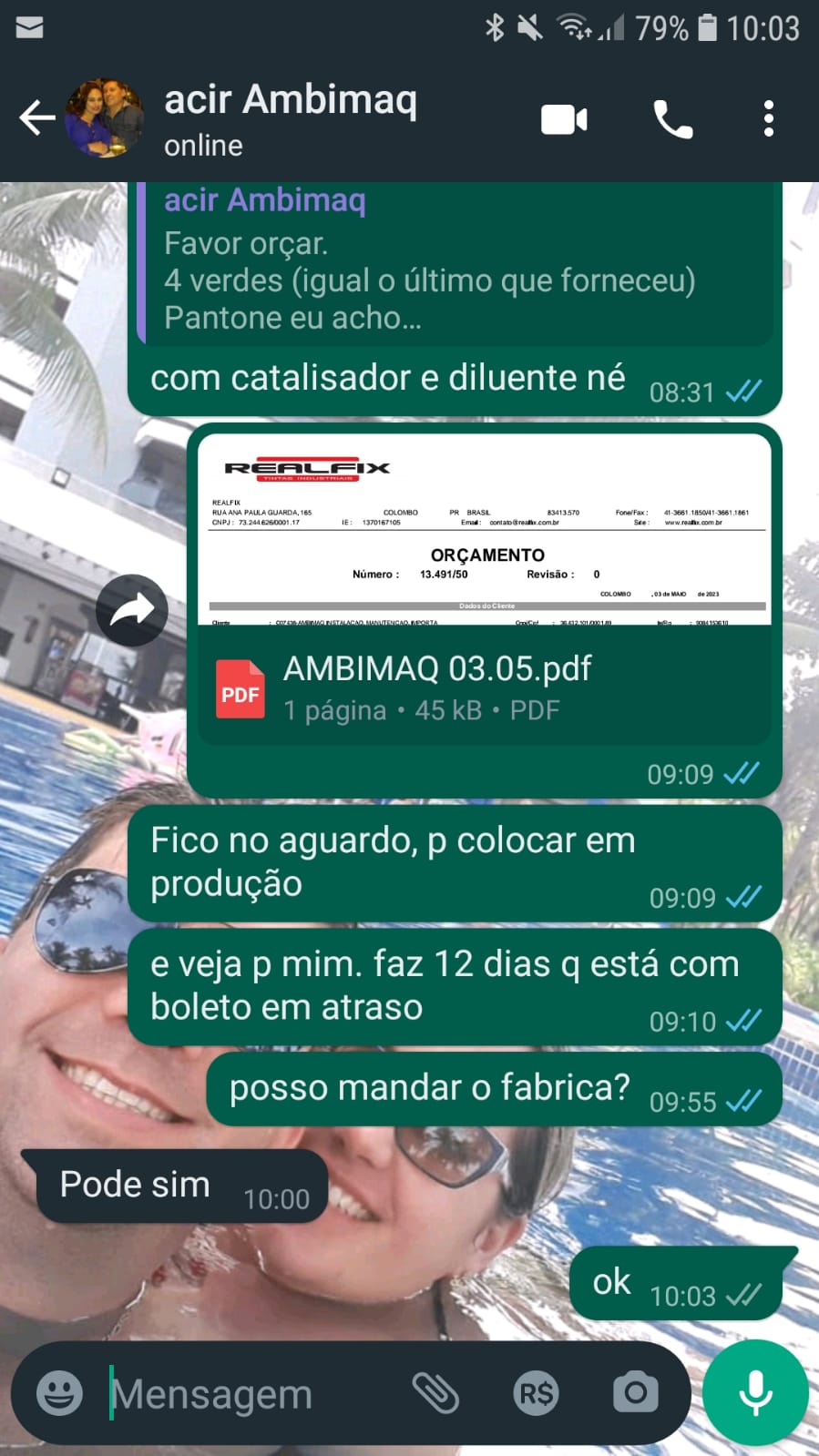This screenshot has height=1456, width=819.
Task: Open the camera to take a photo
Action: tap(635, 1392)
